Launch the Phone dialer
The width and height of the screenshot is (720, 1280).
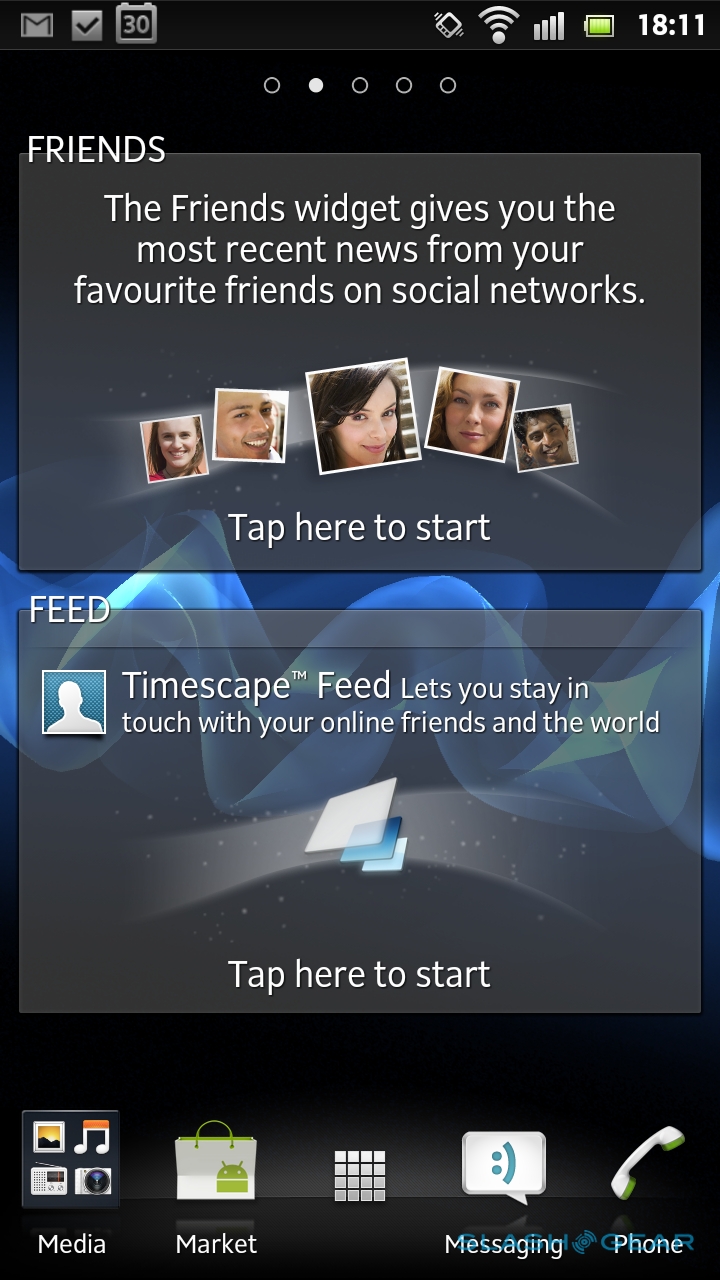pyautogui.click(x=648, y=1165)
